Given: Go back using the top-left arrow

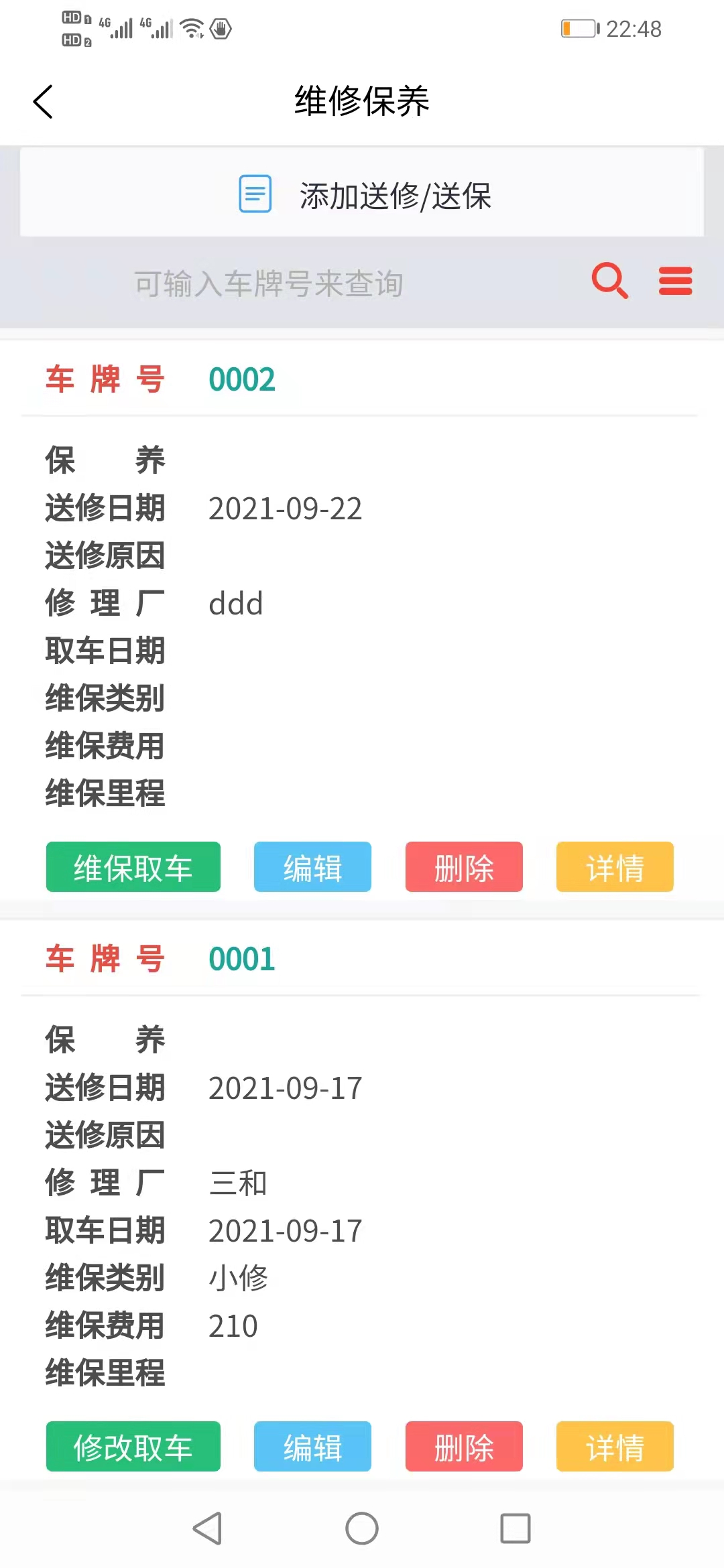Looking at the screenshot, I should (x=43, y=102).
